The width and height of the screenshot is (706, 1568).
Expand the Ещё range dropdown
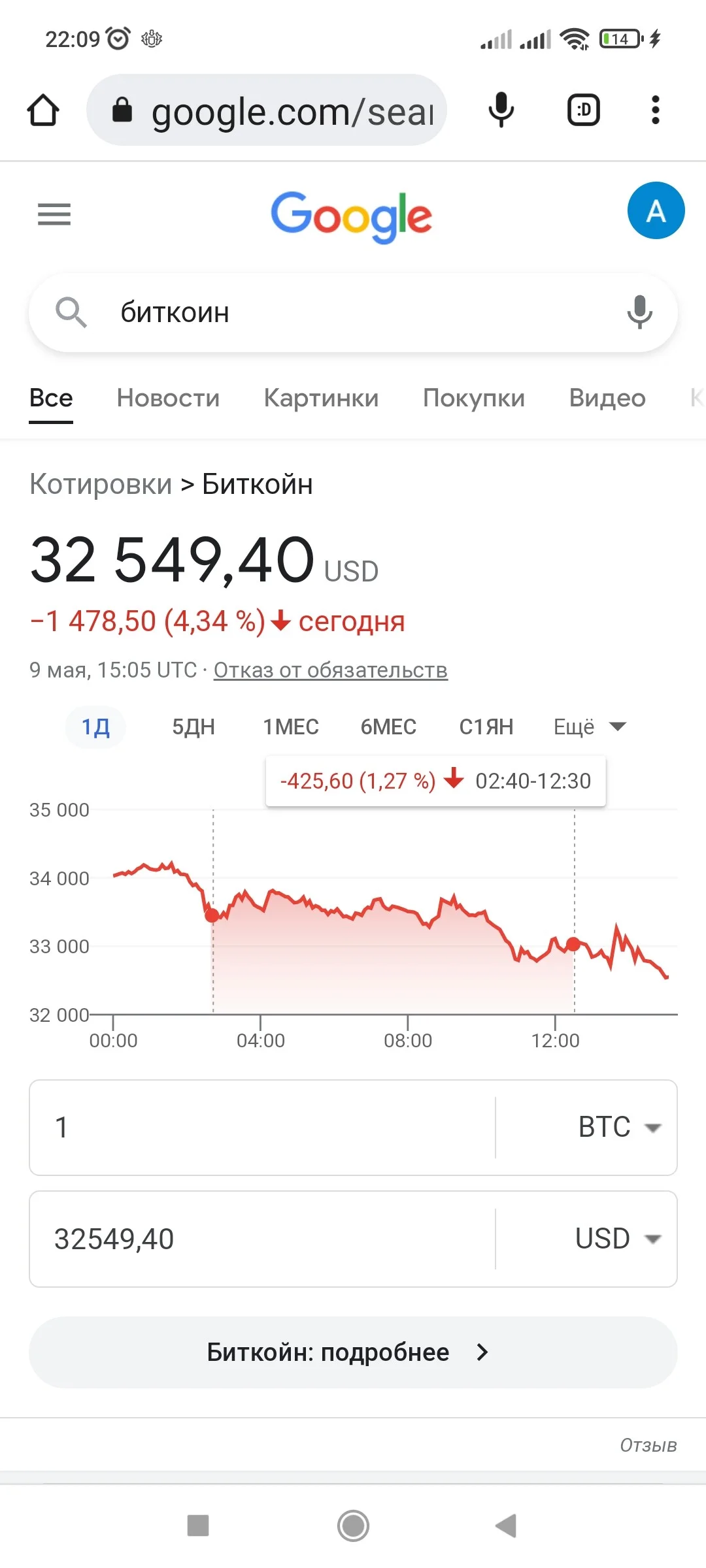pos(590,727)
